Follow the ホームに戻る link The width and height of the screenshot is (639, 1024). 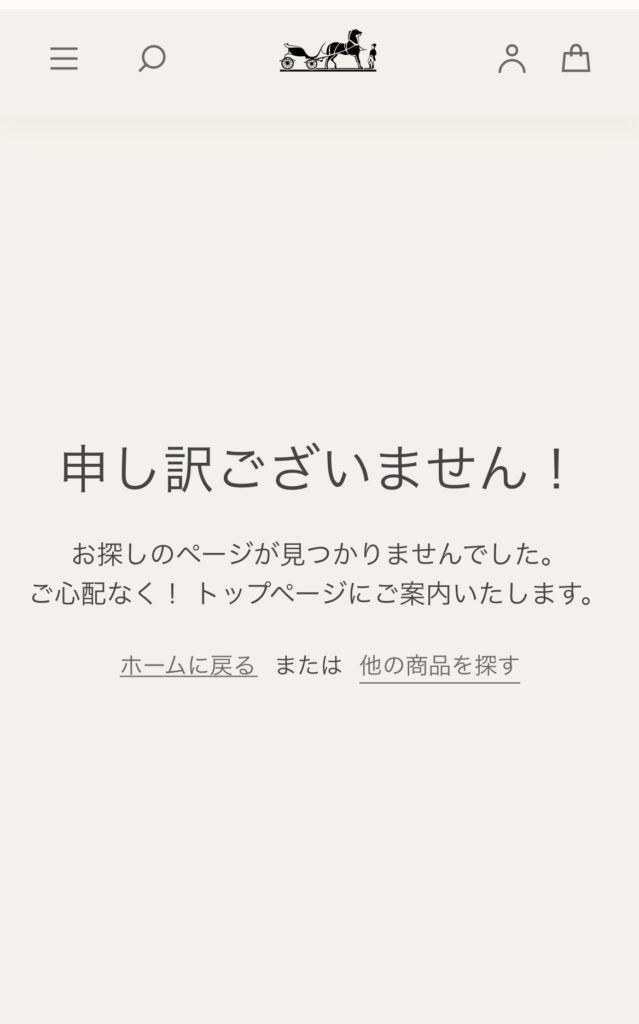188,665
